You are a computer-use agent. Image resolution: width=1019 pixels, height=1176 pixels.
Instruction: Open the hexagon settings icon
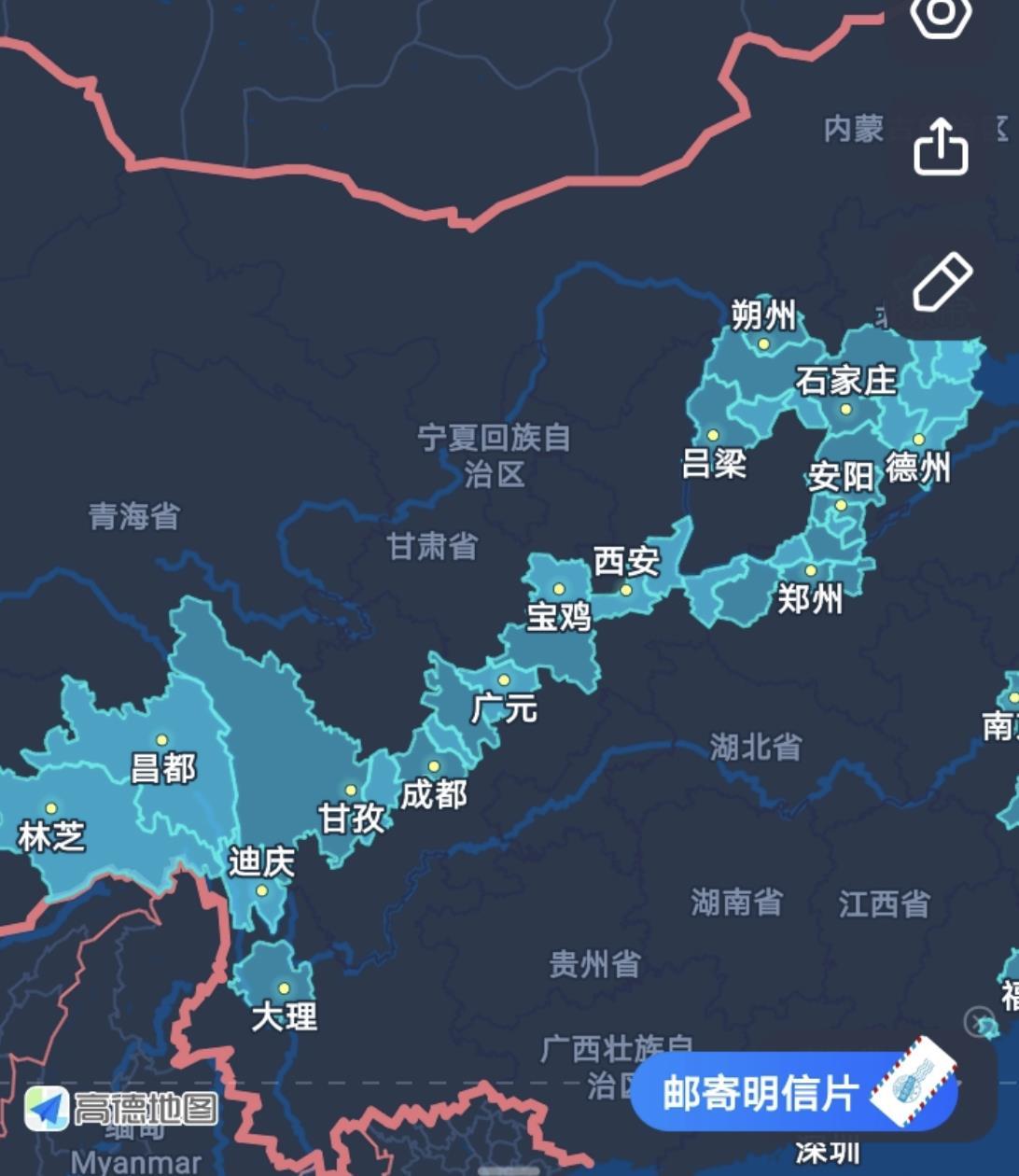coord(940,14)
